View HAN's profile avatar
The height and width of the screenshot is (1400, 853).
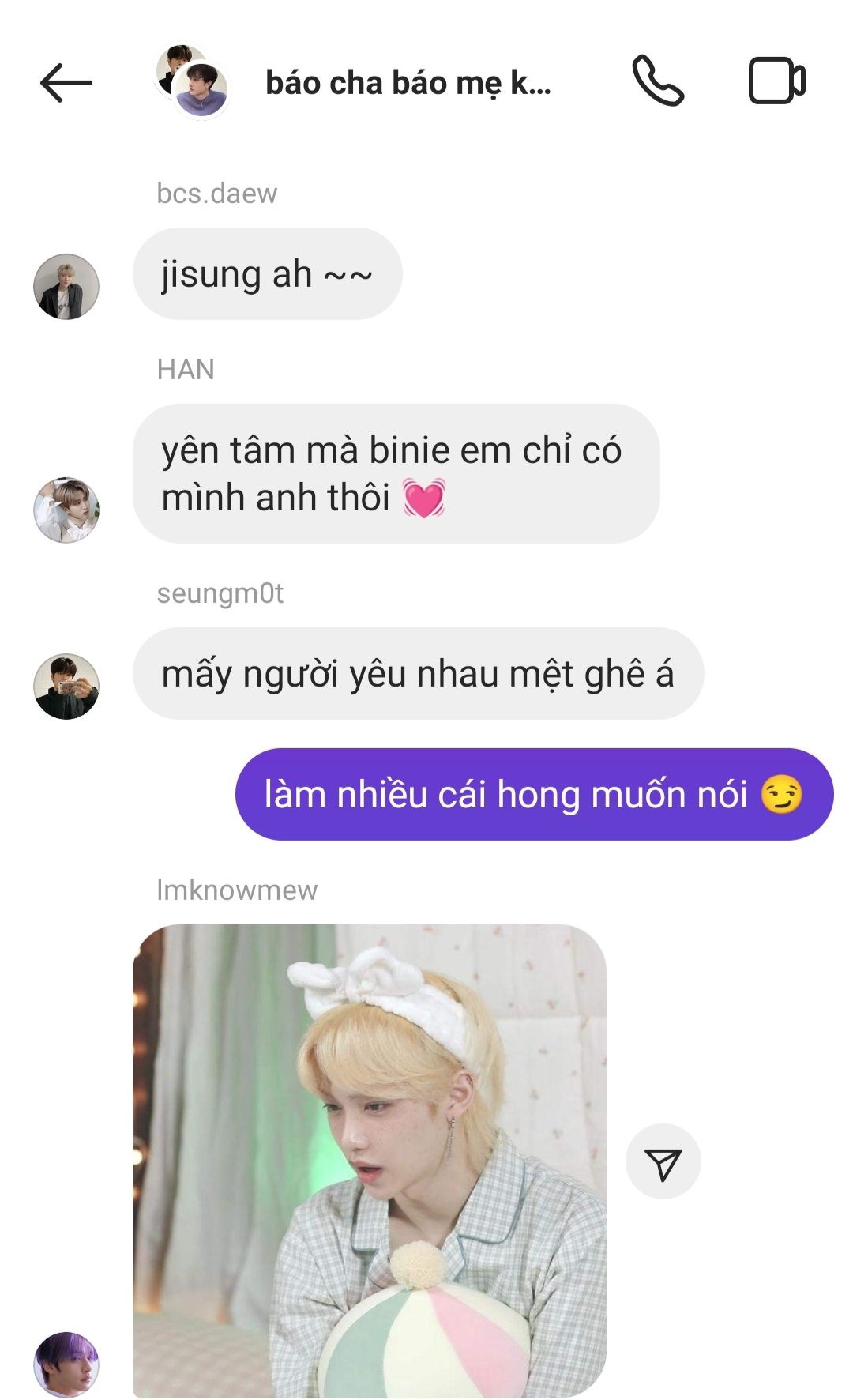click(x=66, y=510)
